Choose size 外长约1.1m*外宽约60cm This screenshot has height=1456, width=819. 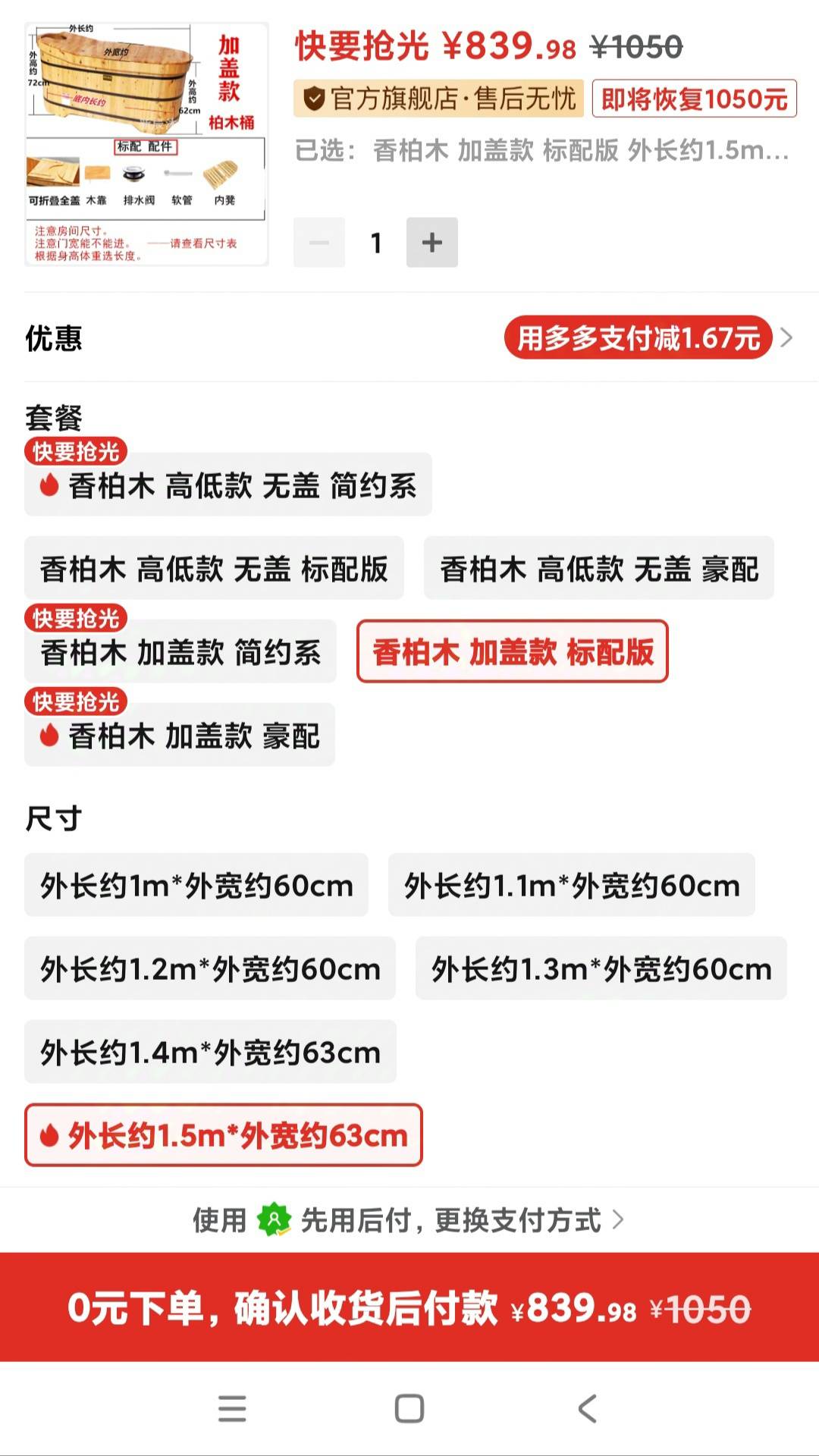click(x=572, y=886)
